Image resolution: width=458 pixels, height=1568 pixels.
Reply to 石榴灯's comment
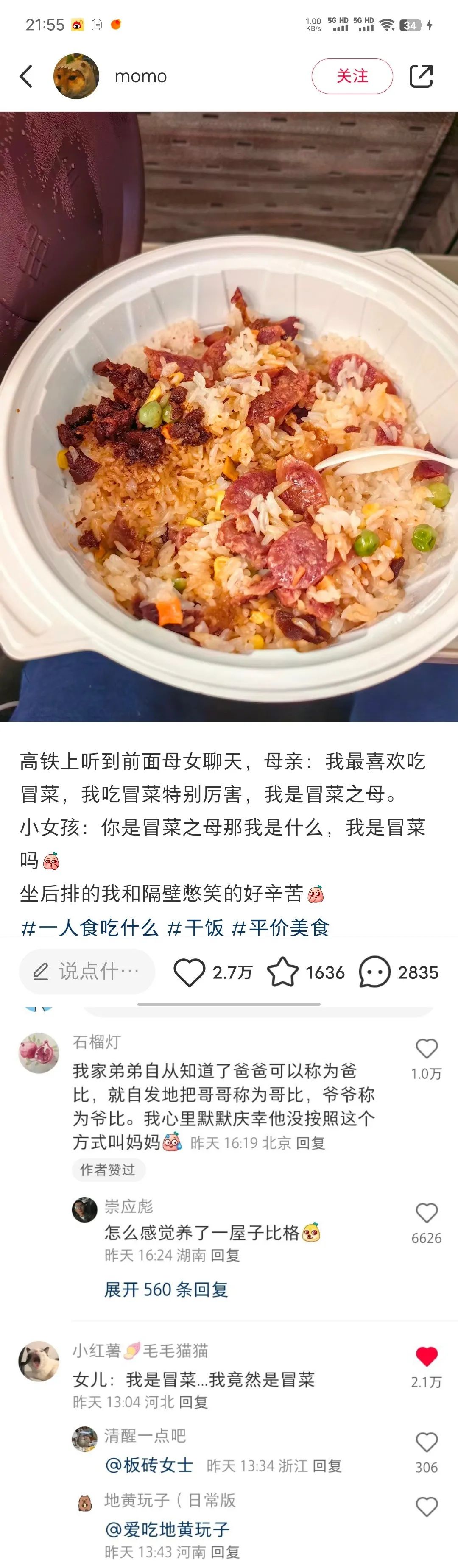(x=310, y=1143)
